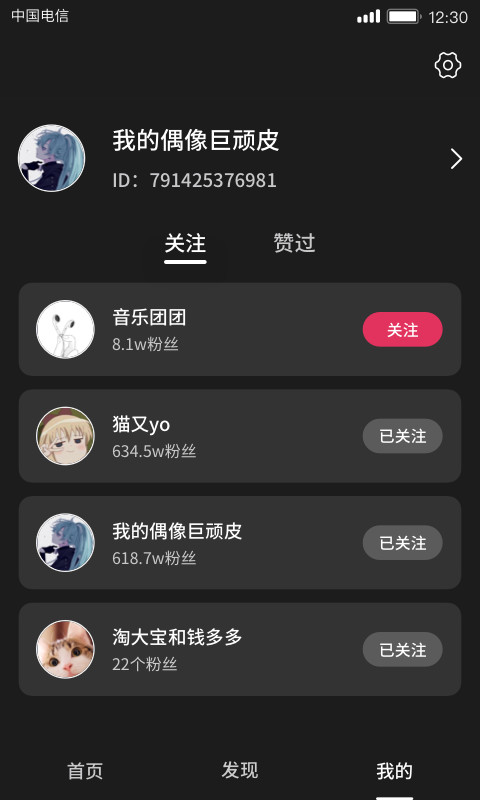Open 音乐团团's profile row
Viewport: 480px width, 800px height.
click(240, 330)
